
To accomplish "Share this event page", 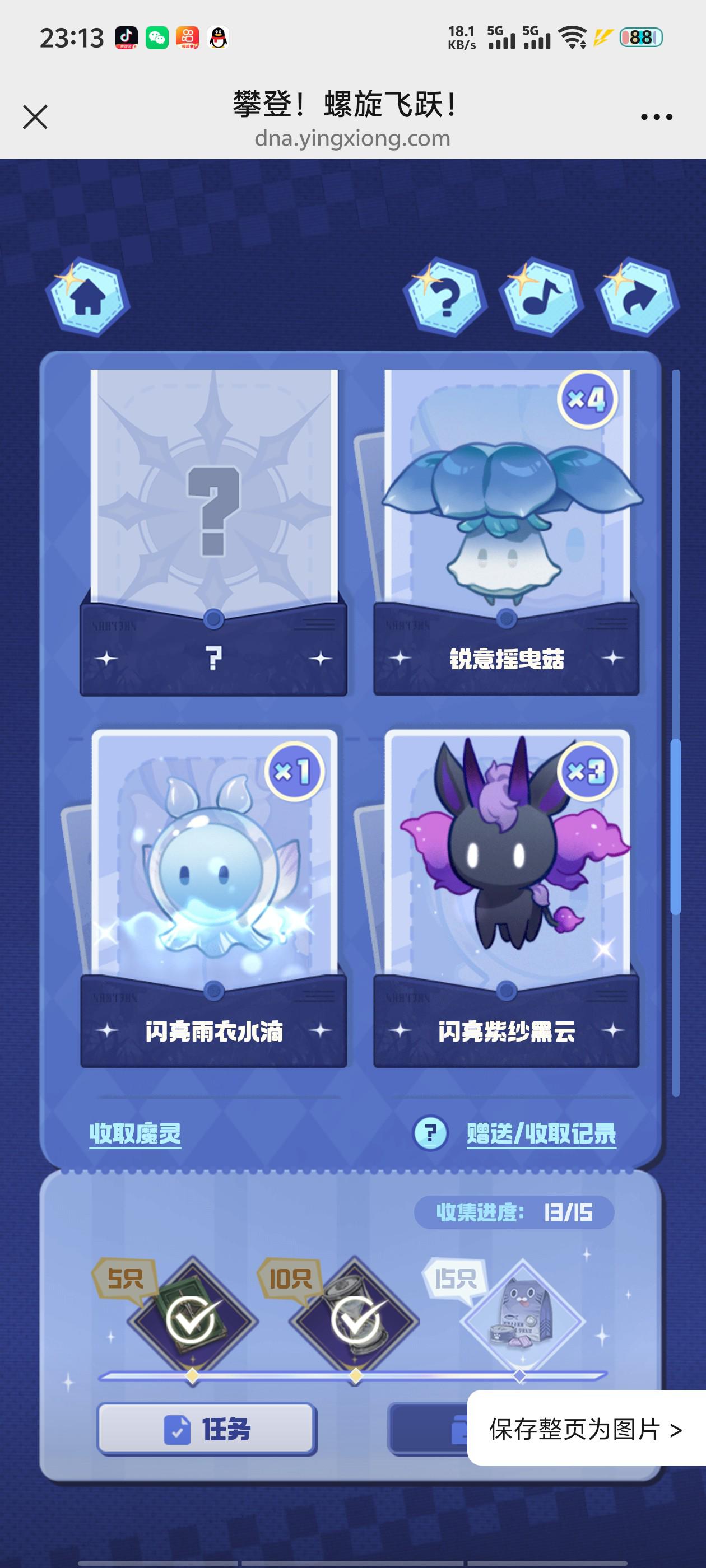I will 637,297.
